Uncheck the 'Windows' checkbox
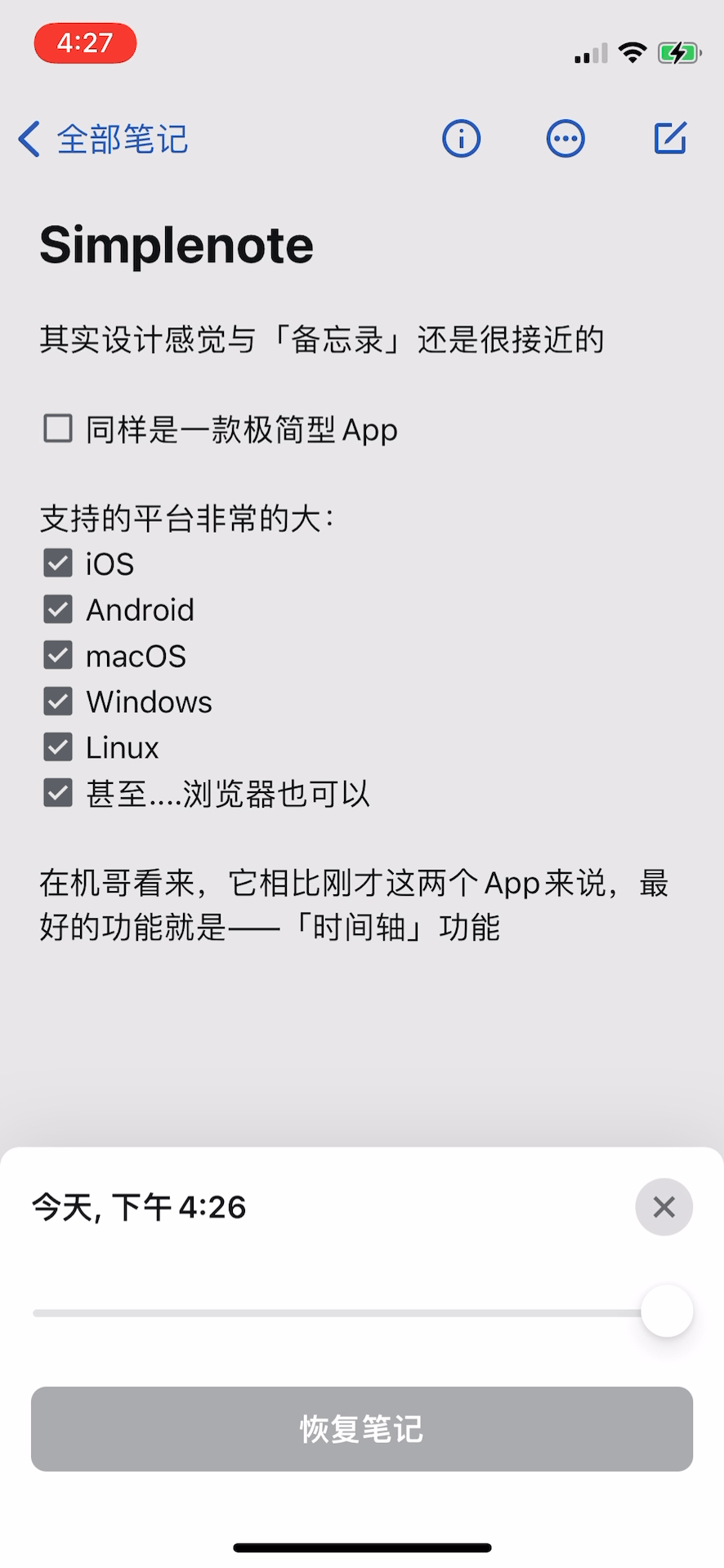724x1568 pixels. (x=56, y=700)
